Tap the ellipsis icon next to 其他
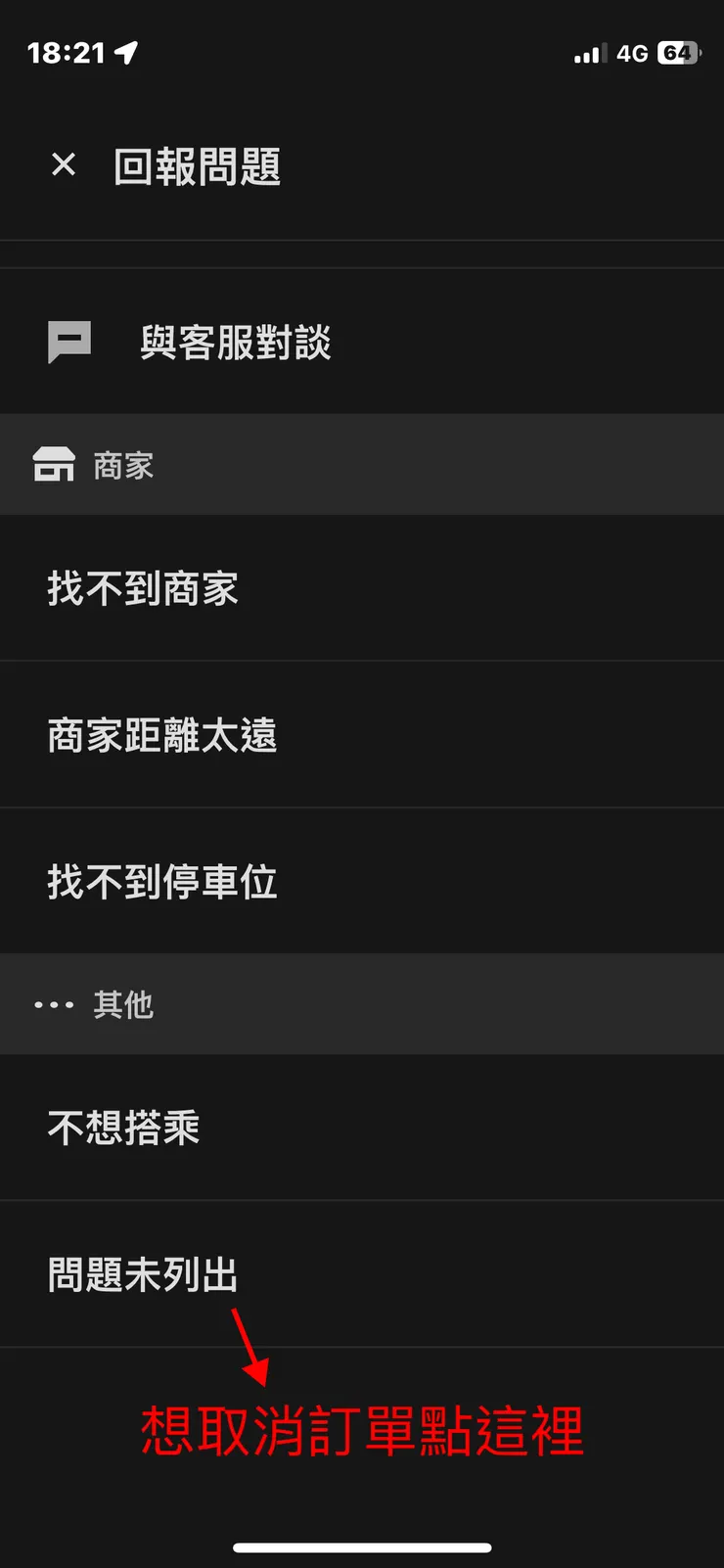This screenshot has width=724, height=1568. coord(54,1004)
